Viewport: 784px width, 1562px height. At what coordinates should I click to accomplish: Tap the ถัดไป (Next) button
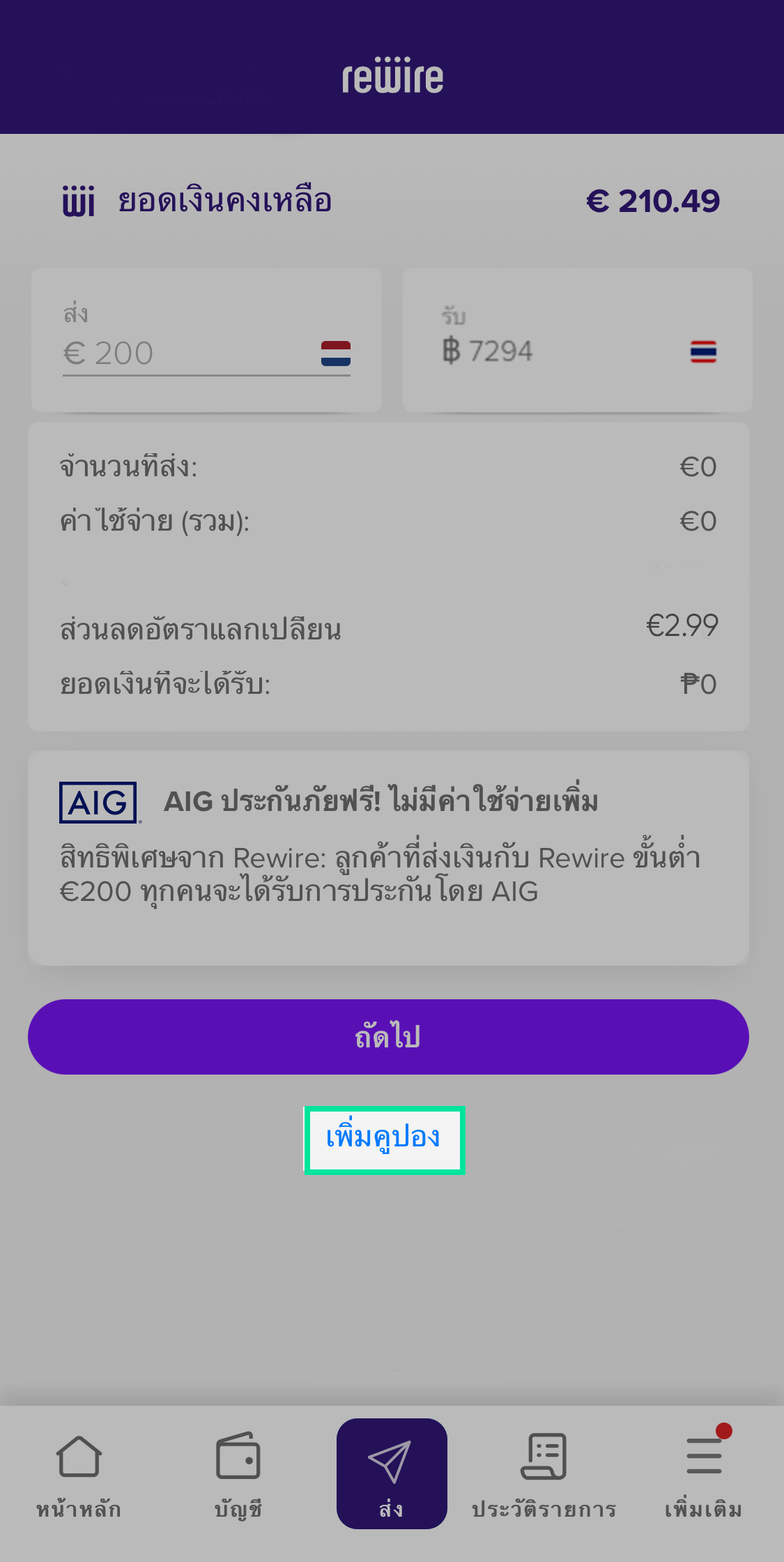[x=388, y=1036]
